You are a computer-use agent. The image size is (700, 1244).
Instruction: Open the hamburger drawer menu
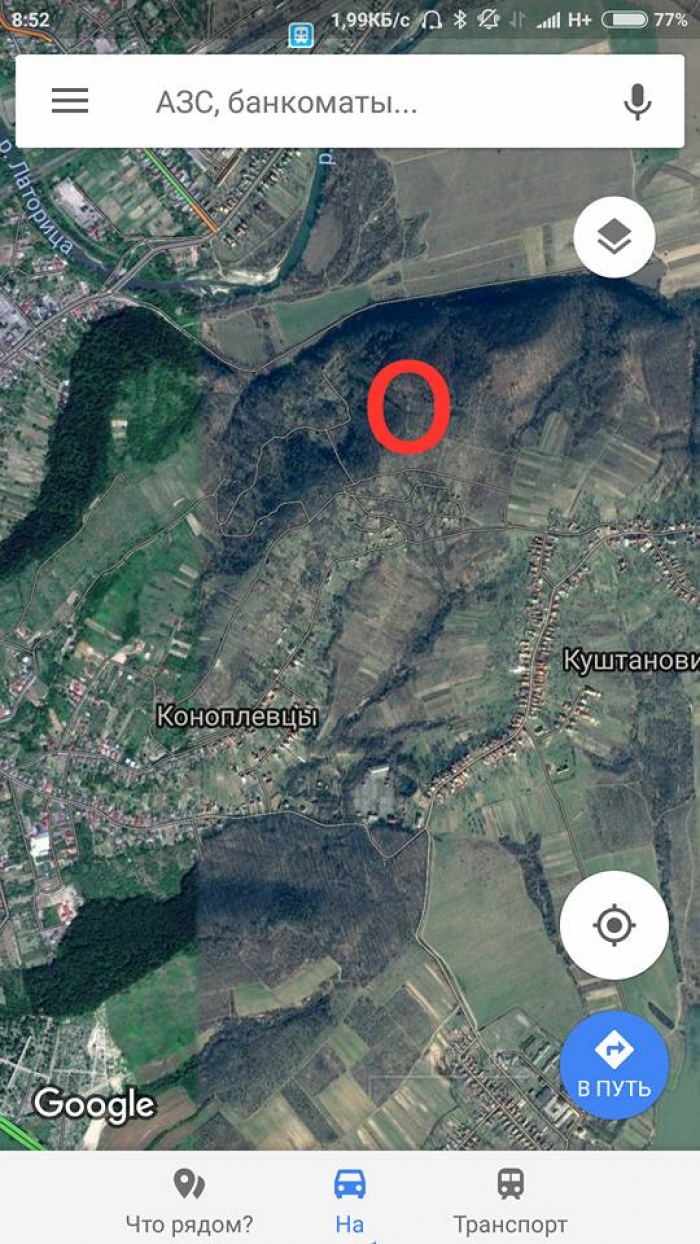tap(70, 101)
